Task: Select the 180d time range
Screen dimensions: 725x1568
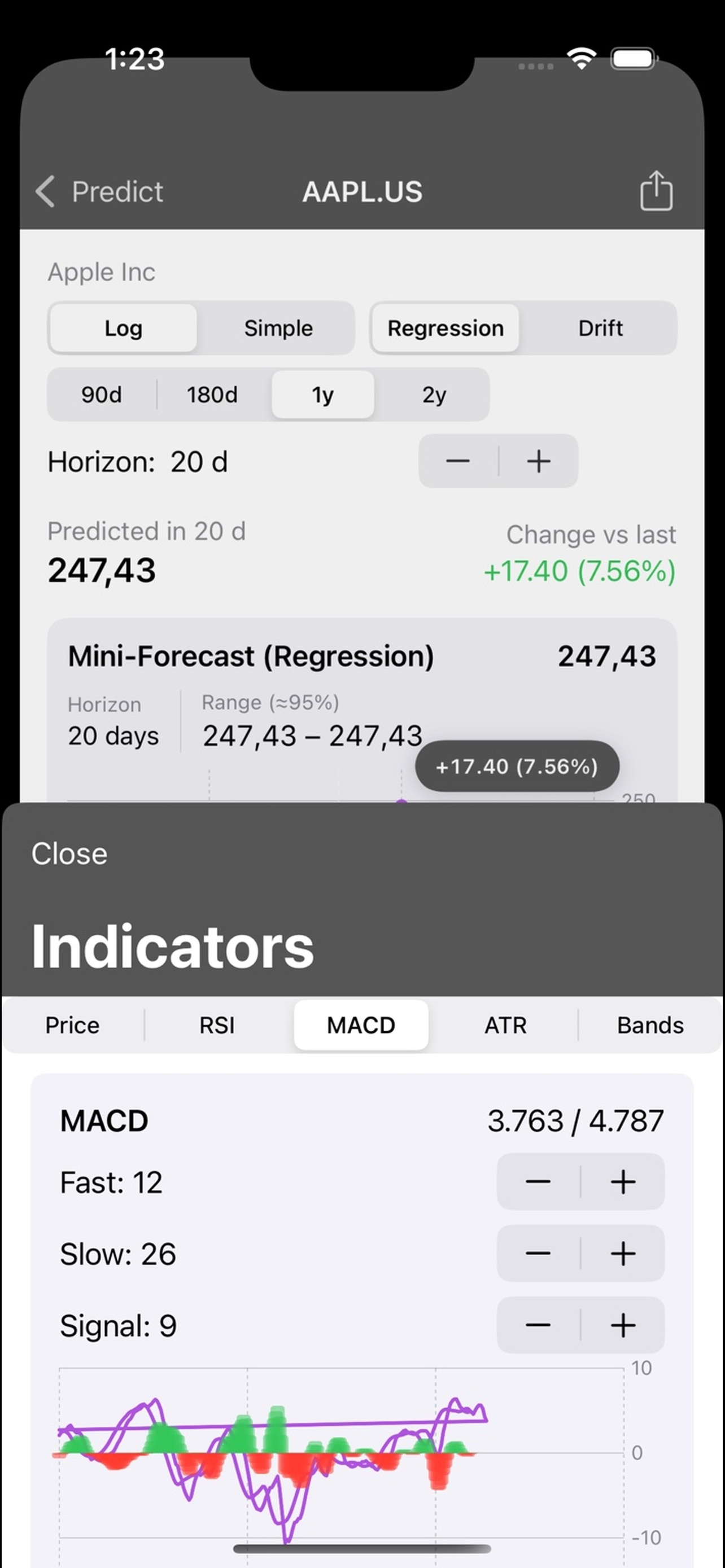Action: (x=211, y=395)
